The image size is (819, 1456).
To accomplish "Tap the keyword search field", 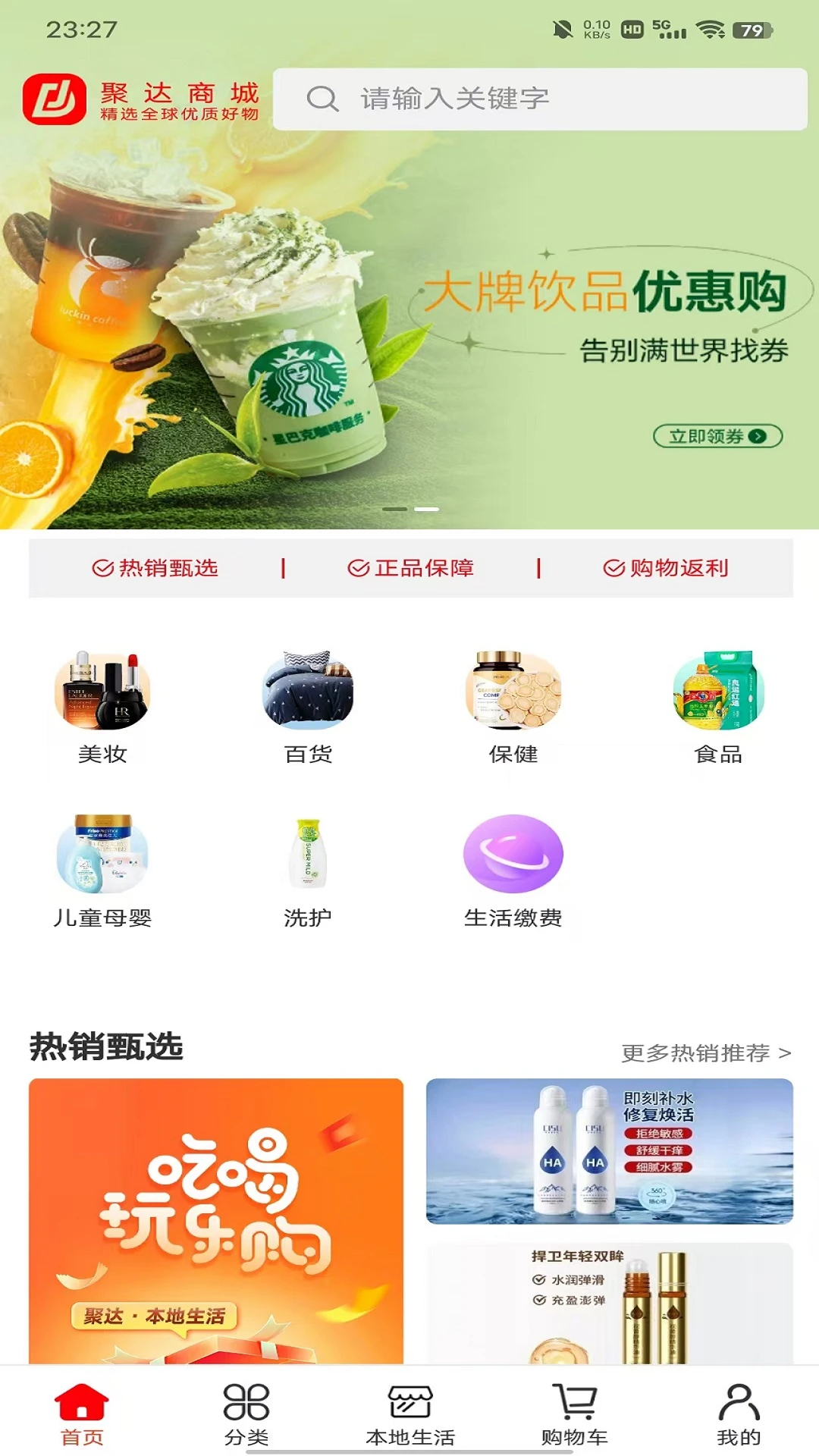I will 540,99.
